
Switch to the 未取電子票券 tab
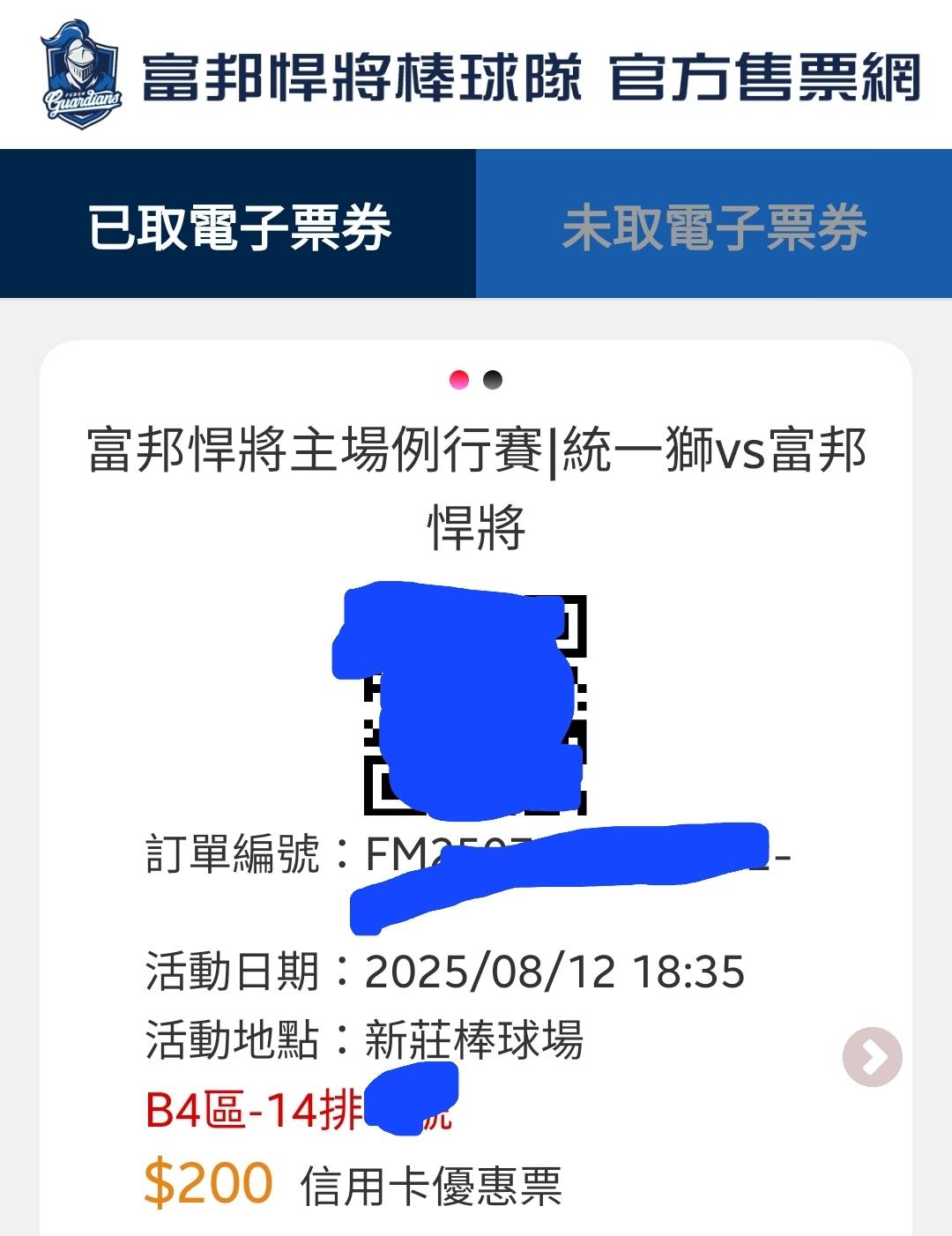coord(714,225)
